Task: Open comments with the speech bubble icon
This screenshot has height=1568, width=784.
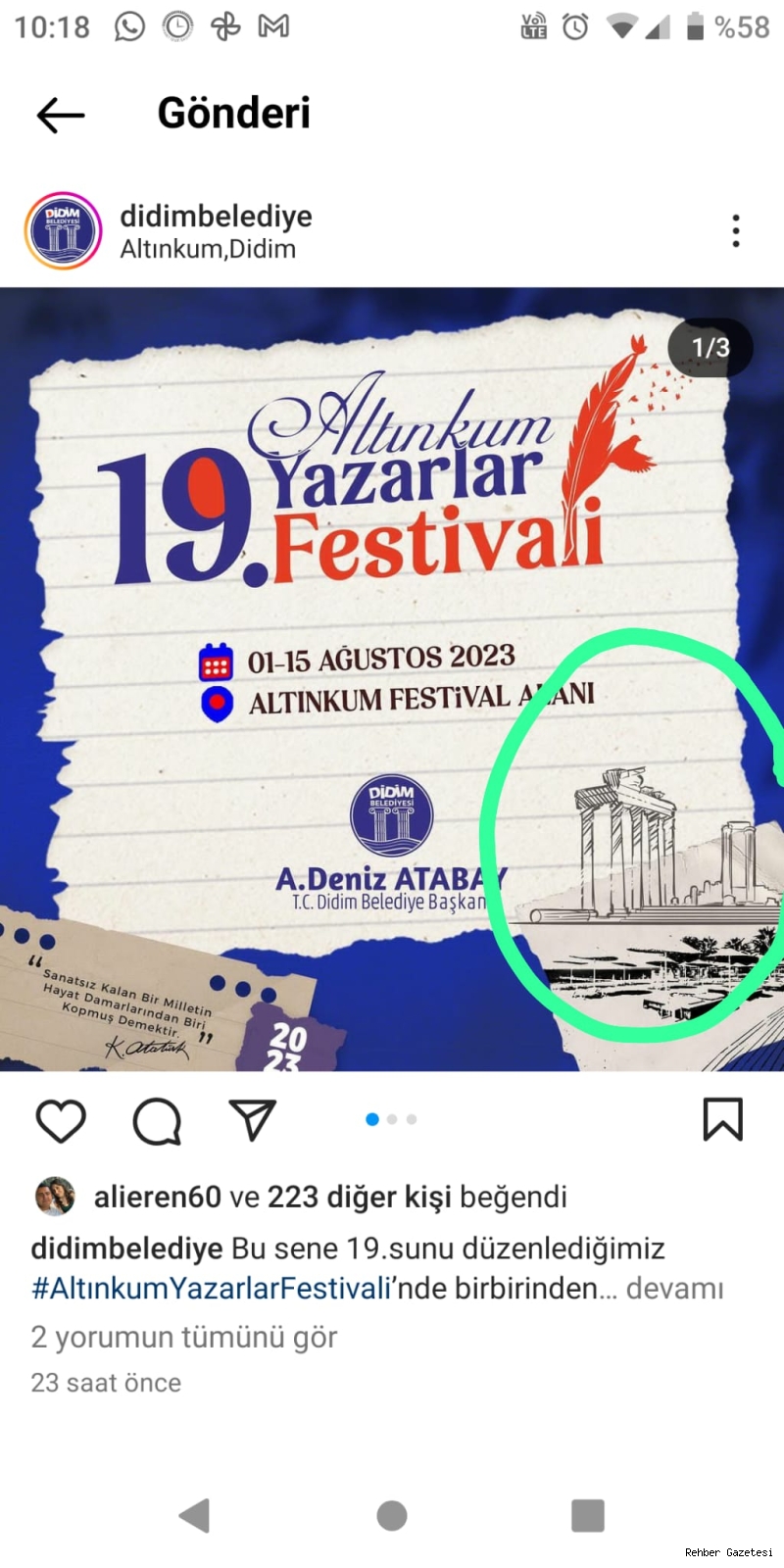Action: pos(157,1120)
